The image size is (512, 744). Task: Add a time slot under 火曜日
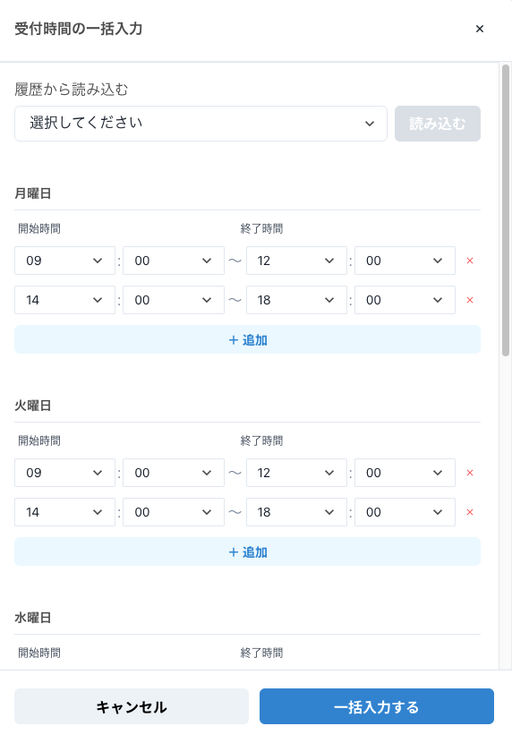(x=247, y=552)
